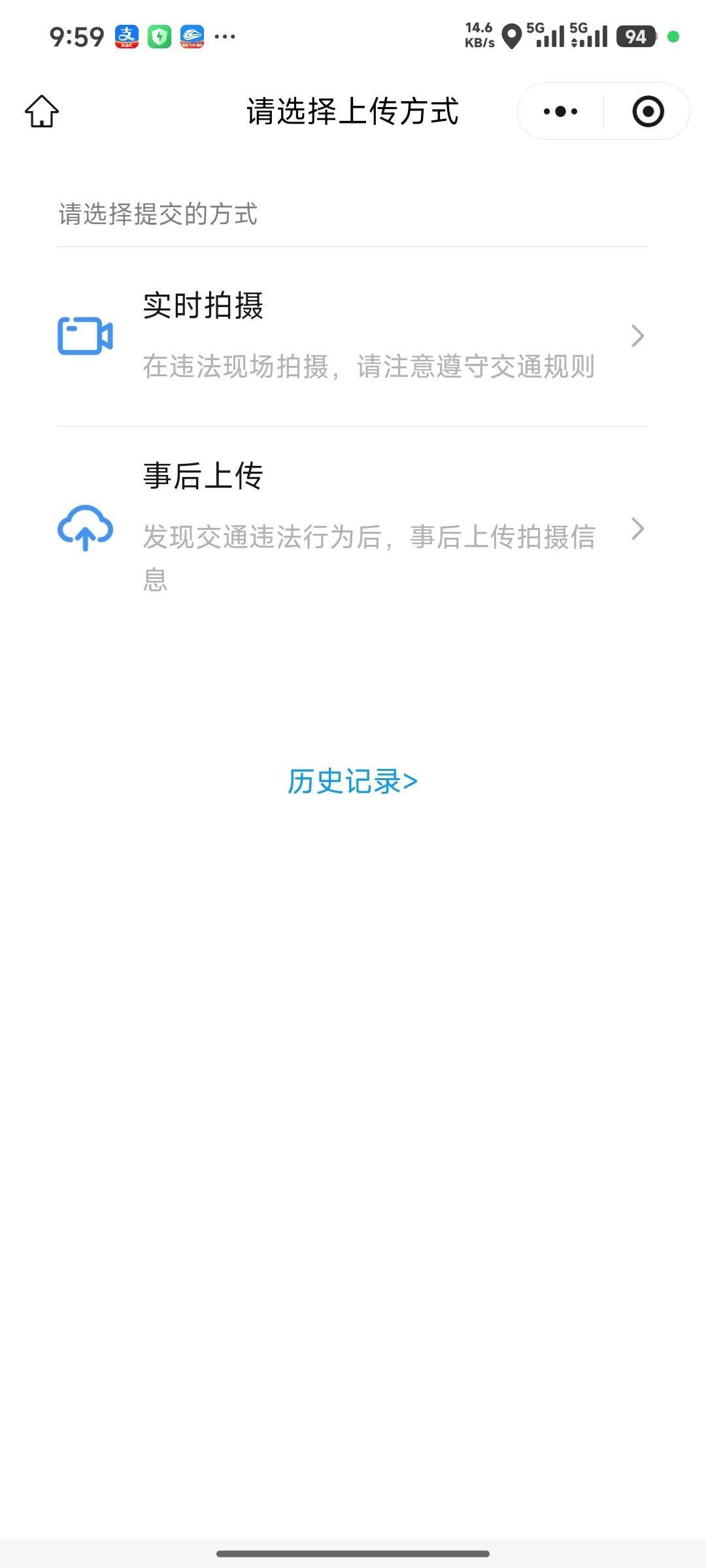Tap the network speed indicator 14.6 KB/s

click(x=479, y=36)
